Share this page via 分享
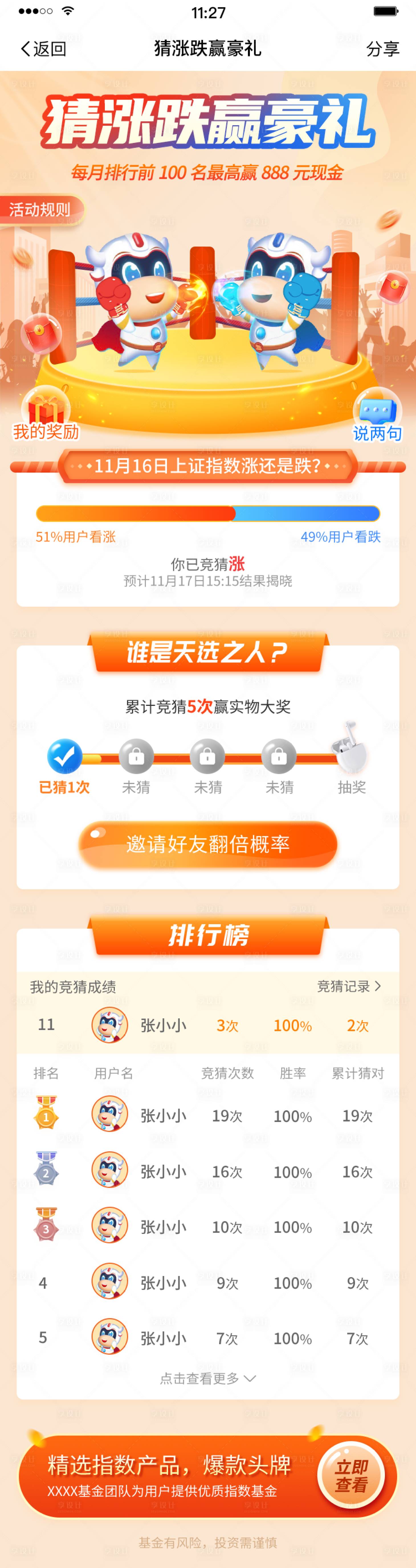The image size is (416, 1568). (x=382, y=49)
